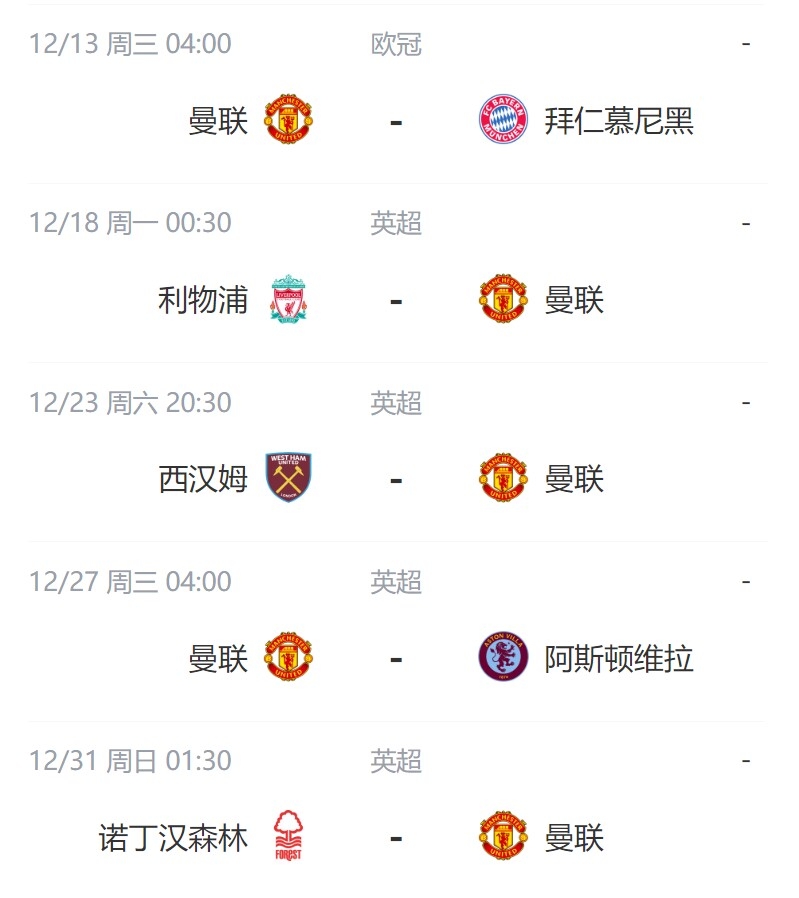This screenshot has width=799, height=898.
Task: Open the 曼联 vs 阿斯顿维拉 match
Action: [x=396, y=660]
